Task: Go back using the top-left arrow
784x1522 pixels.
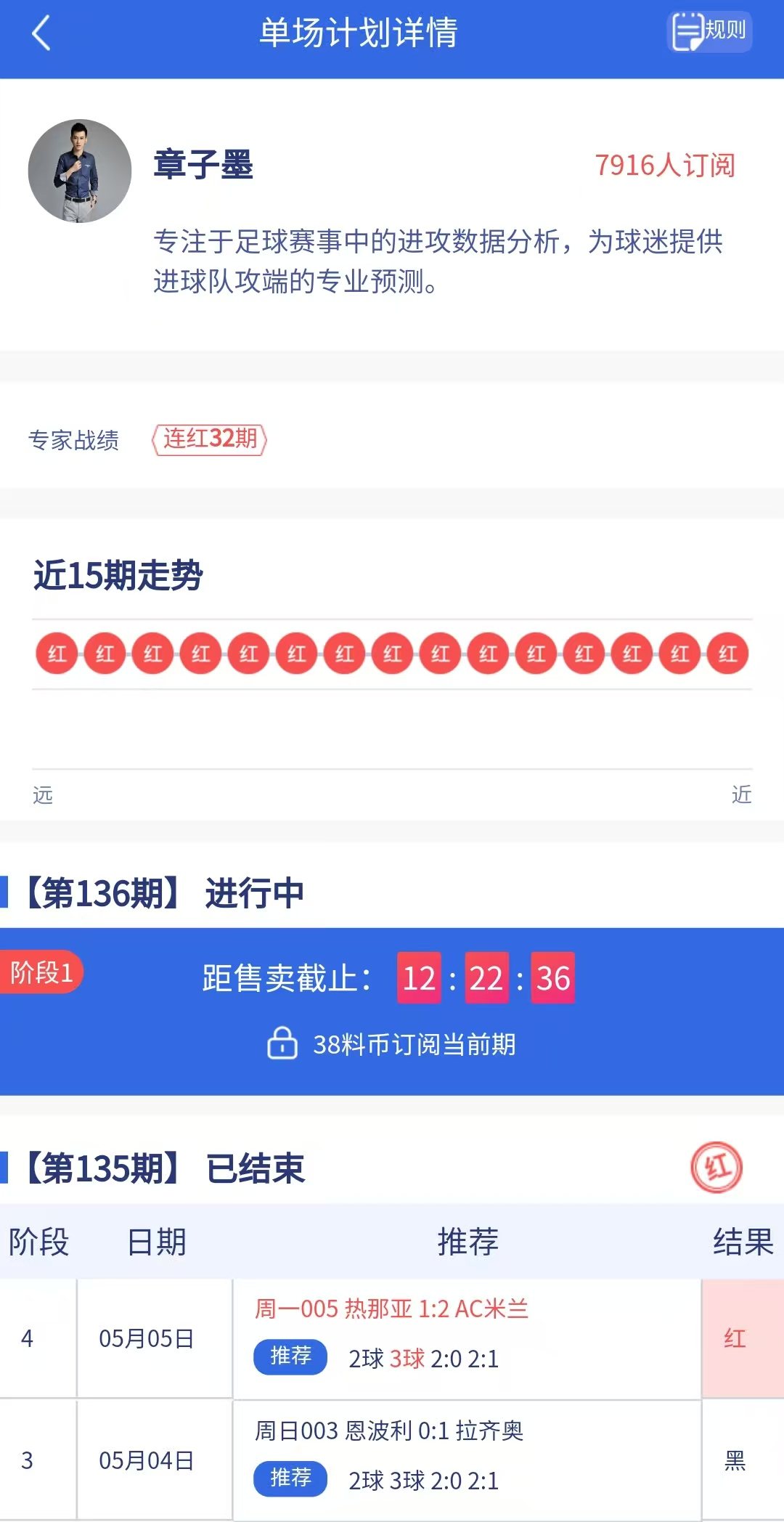Action: tap(41, 33)
